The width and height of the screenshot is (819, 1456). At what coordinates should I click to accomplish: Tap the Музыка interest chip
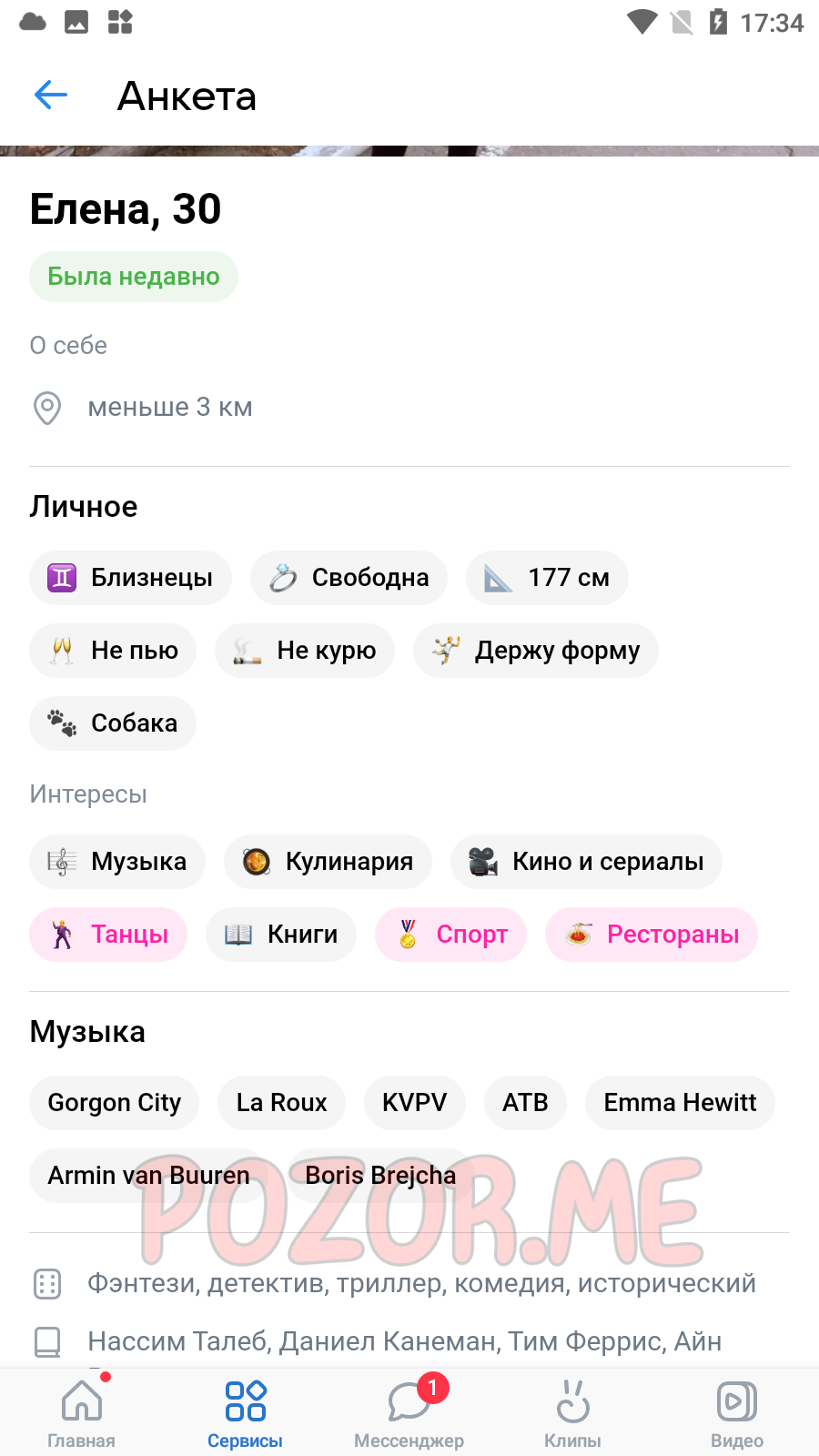[x=117, y=862]
